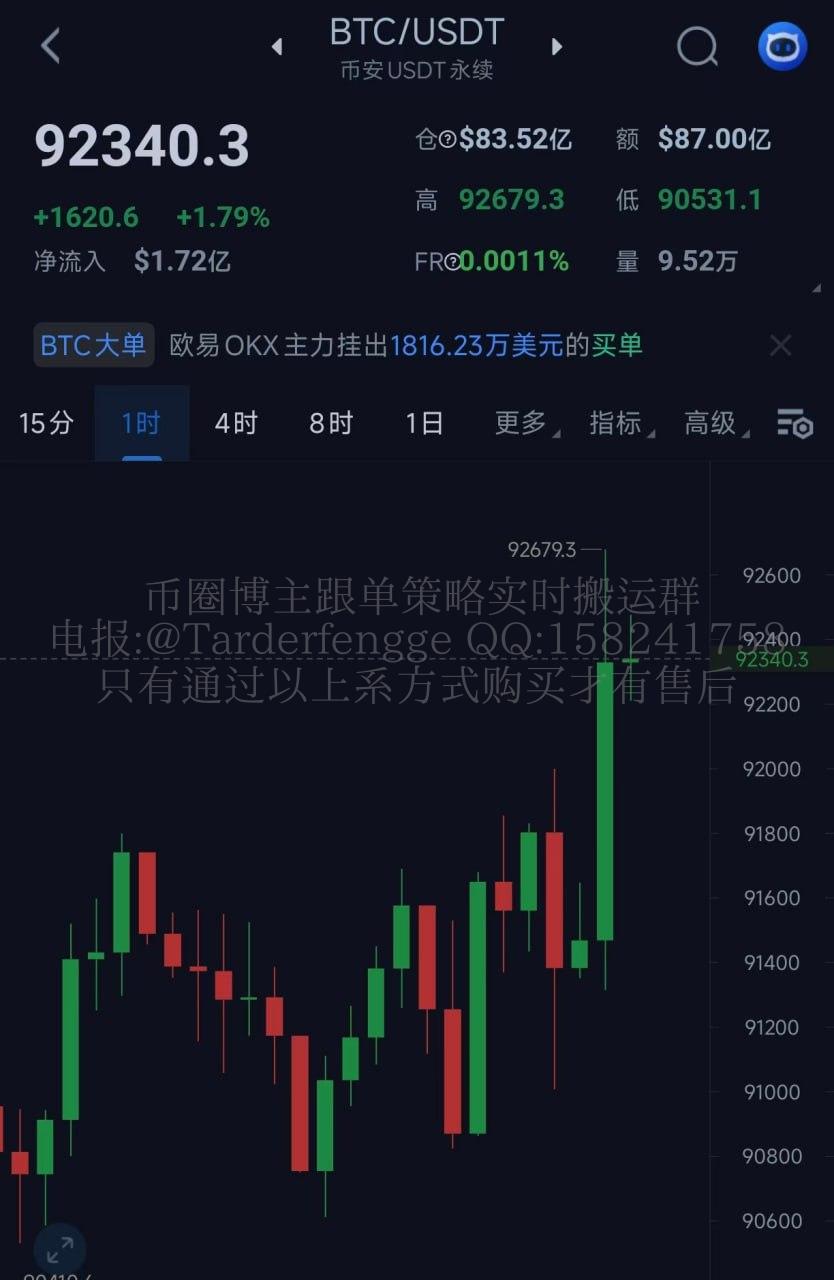Switch to the 8时 timeframe
The height and width of the screenshot is (1280, 834).
click(331, 423)
